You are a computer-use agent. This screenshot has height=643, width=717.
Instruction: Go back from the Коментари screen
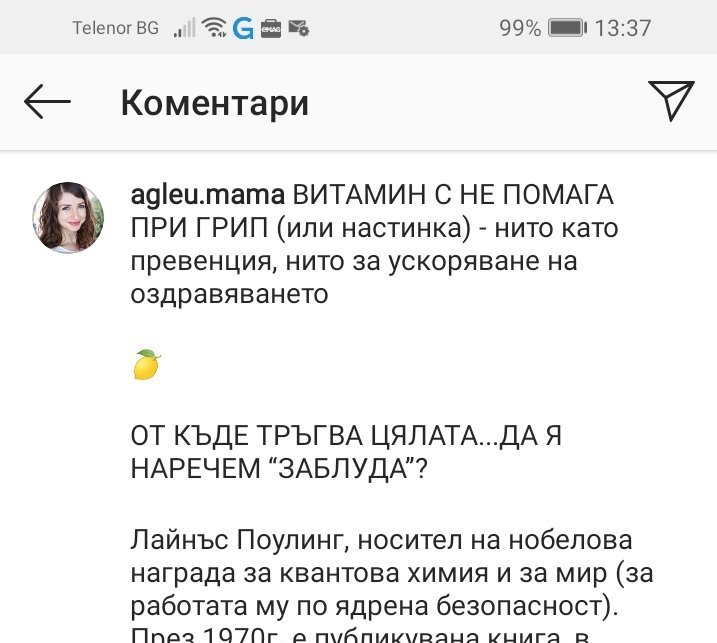tap(47, 102)
